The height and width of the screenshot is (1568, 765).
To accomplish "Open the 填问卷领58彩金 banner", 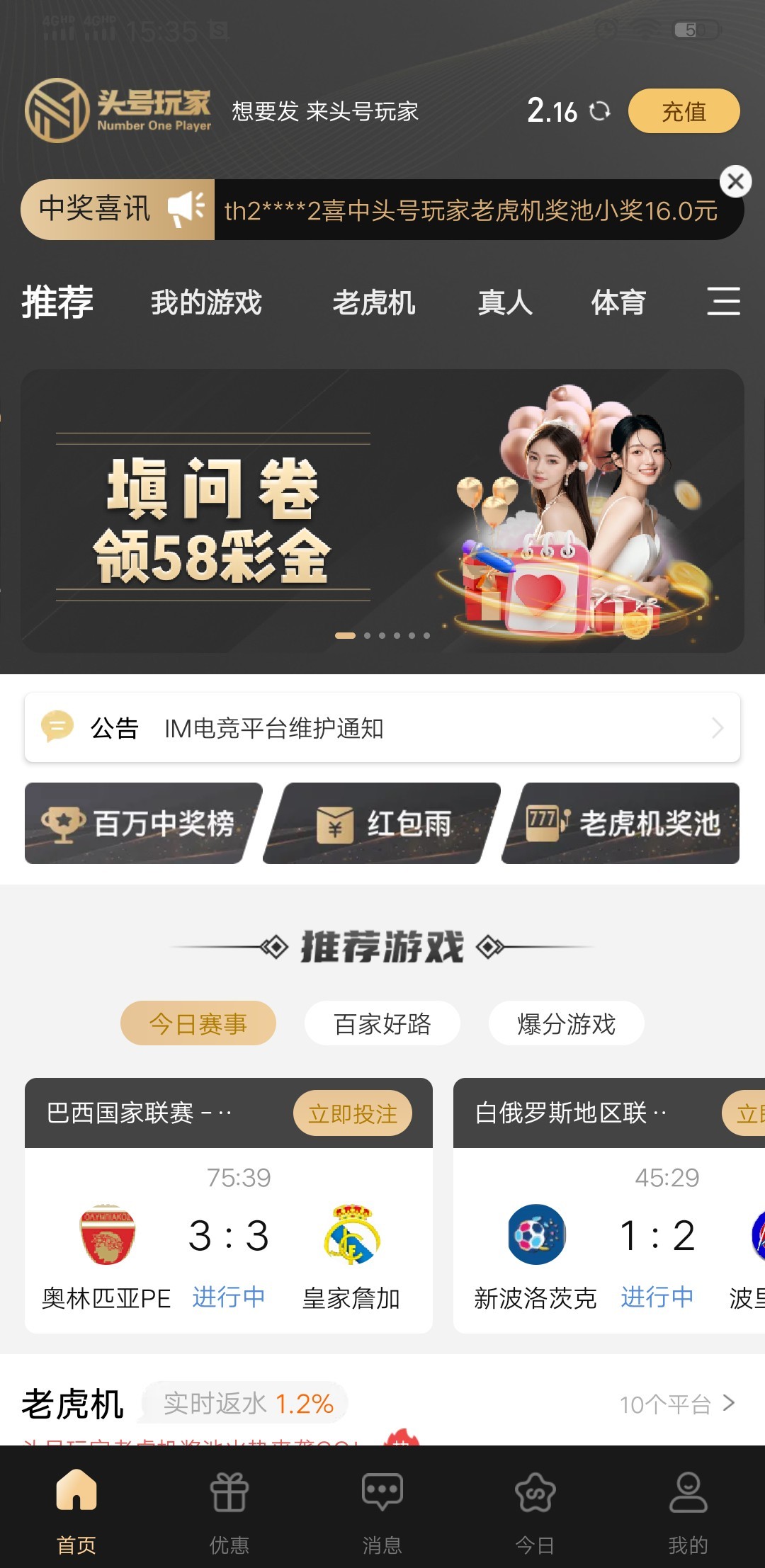I will (x=382, y=510).
